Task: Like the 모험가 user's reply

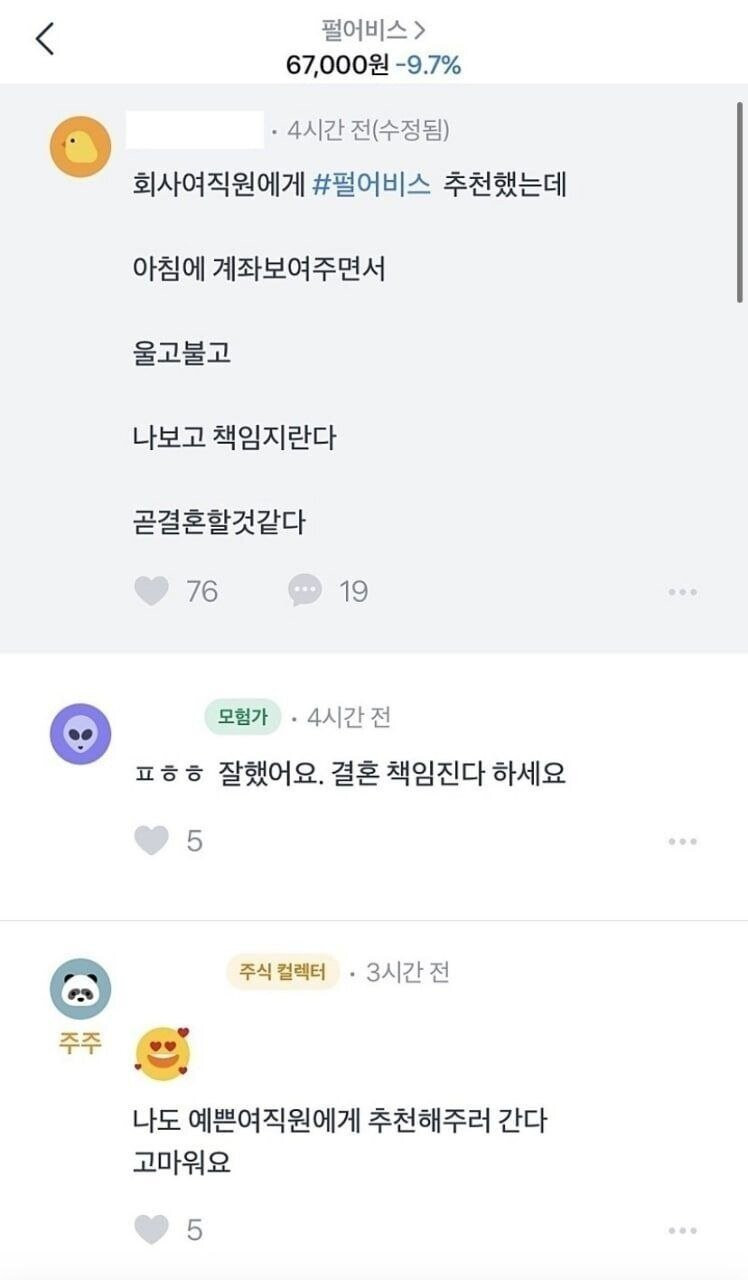Action: click(x=152, y=841)
